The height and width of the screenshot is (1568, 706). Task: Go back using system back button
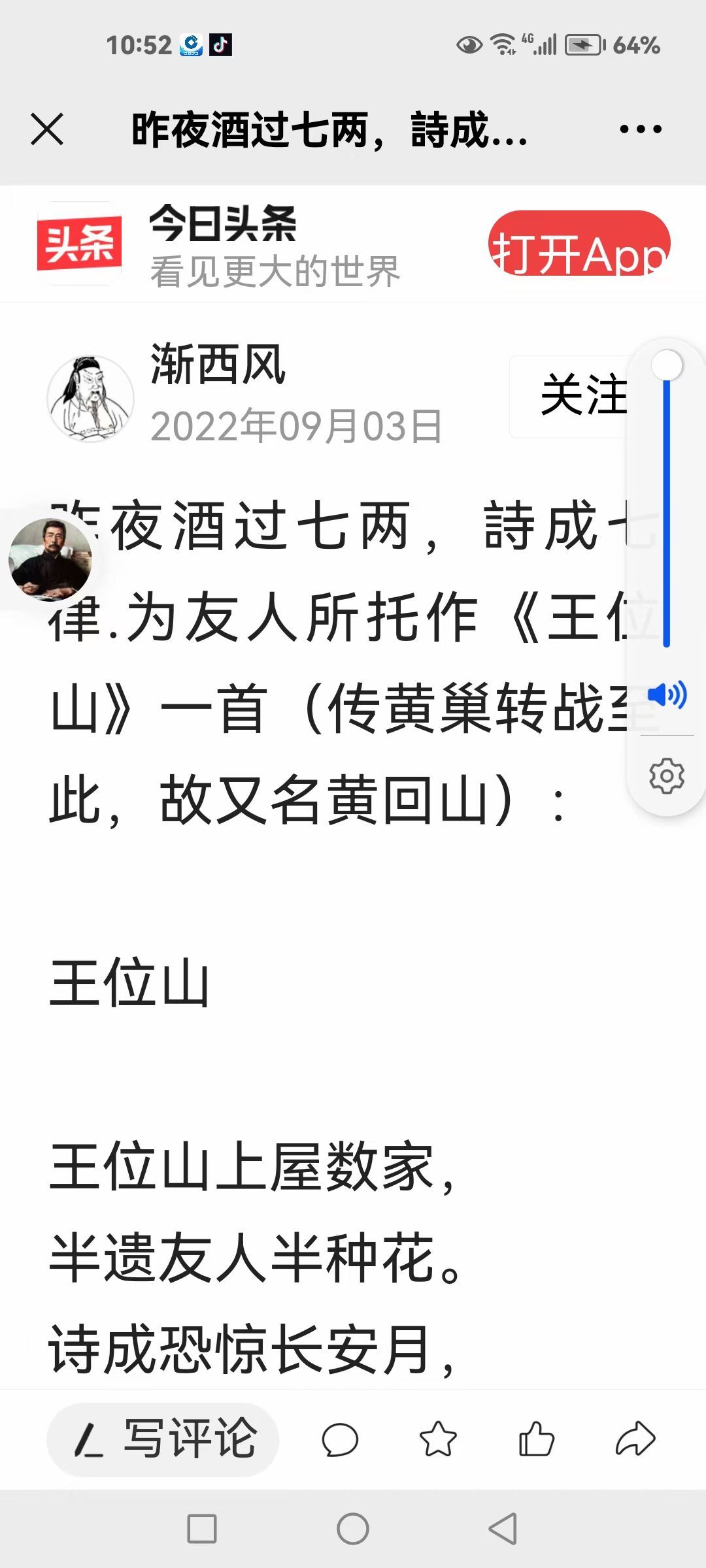[x=503, y=1529]
